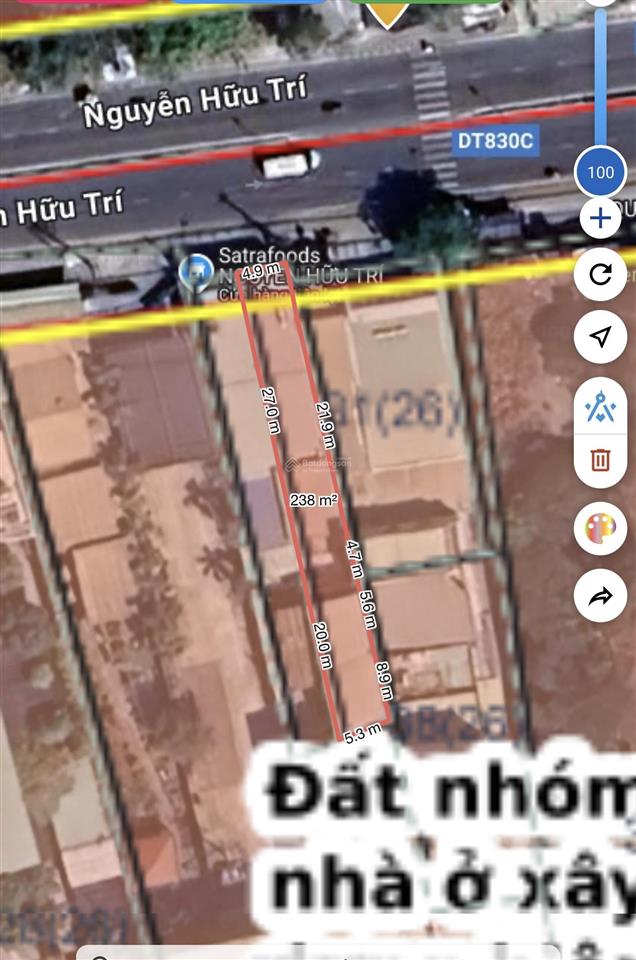636x960 pixels.
Task: Tap the plus button on the map
Action: [600, 219]
